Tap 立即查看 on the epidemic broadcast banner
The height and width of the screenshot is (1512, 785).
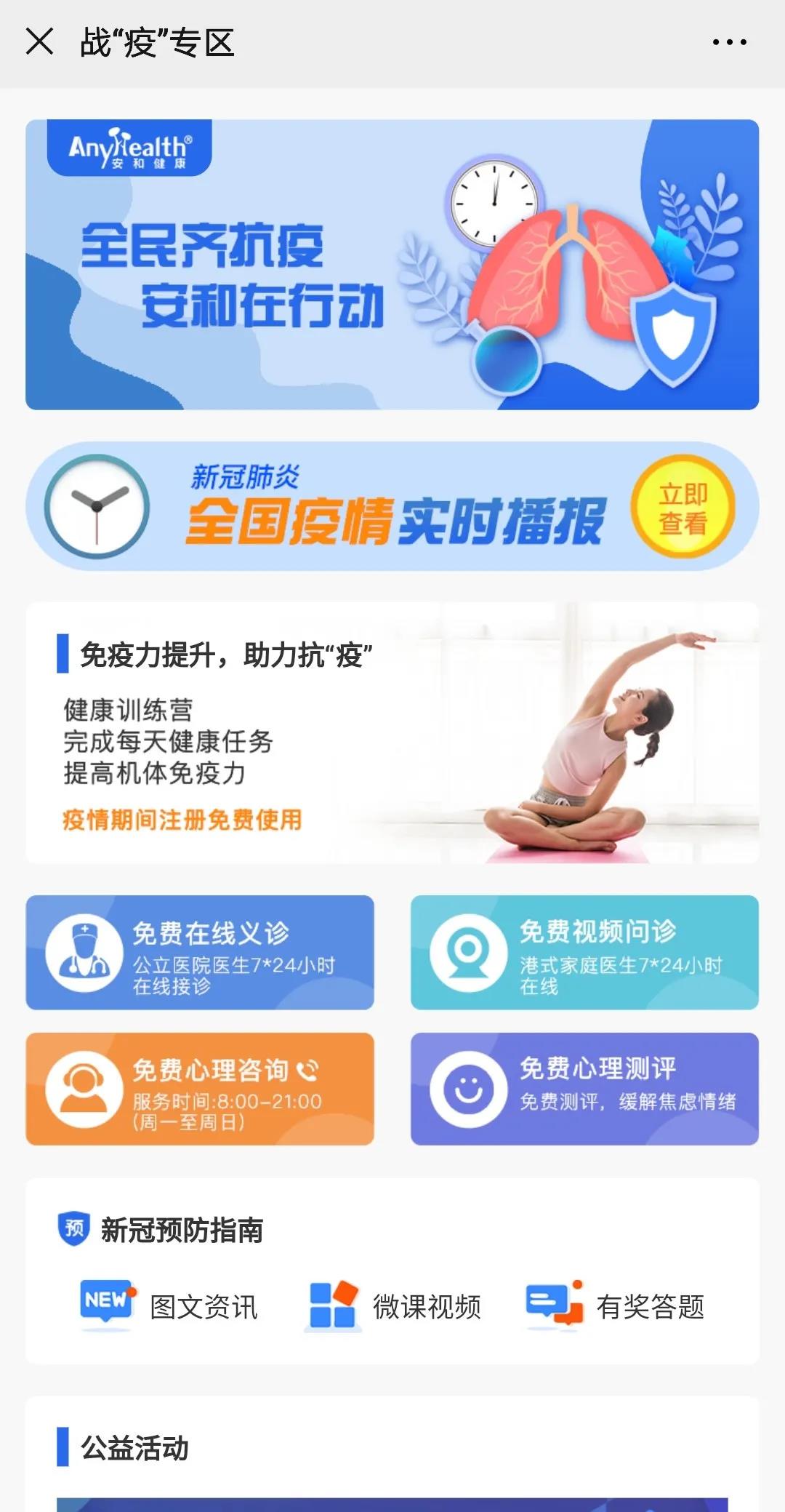[x=683, y=507]
